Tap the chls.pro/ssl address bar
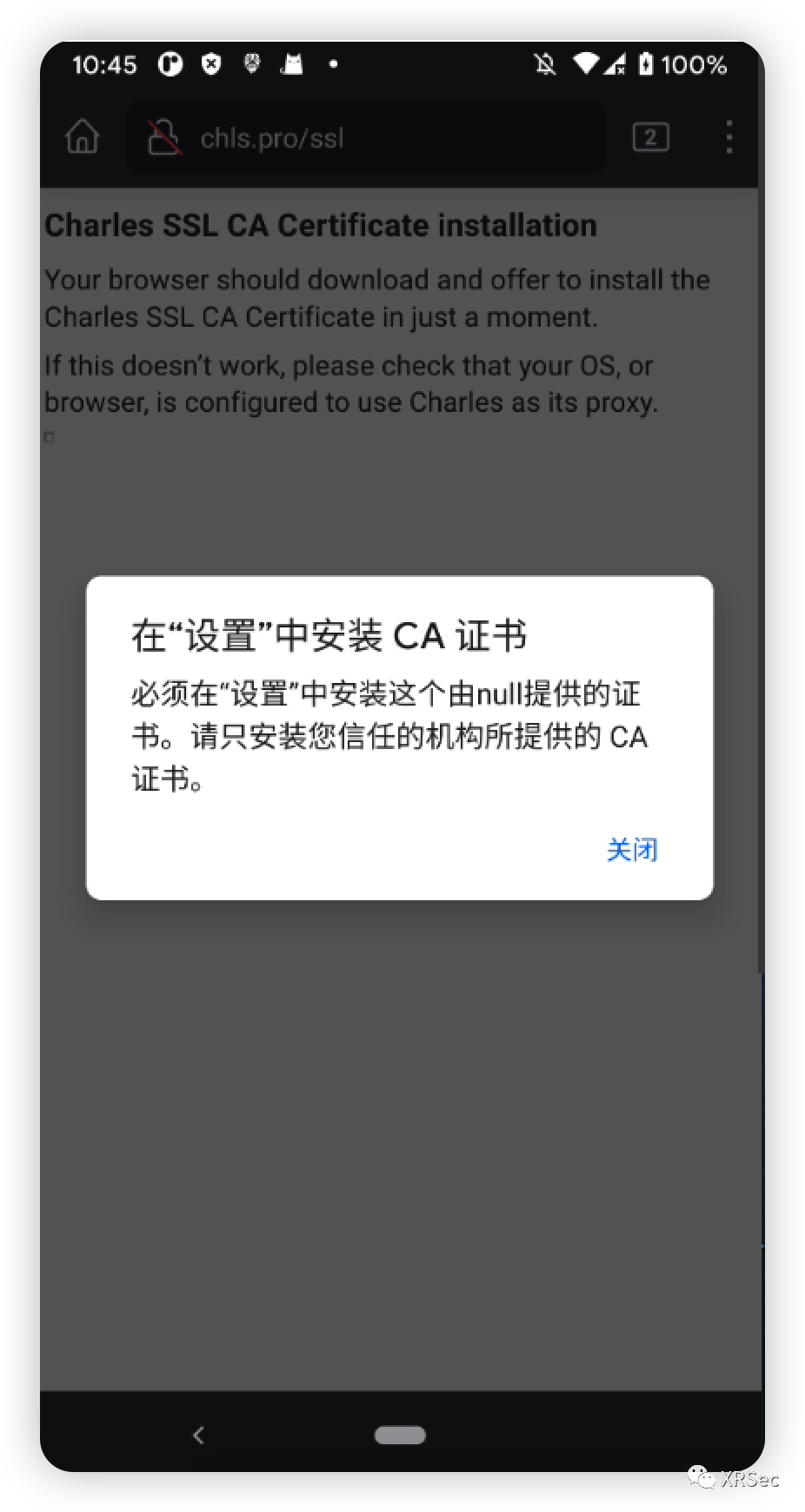The image size is (805, 1512). 367,137
